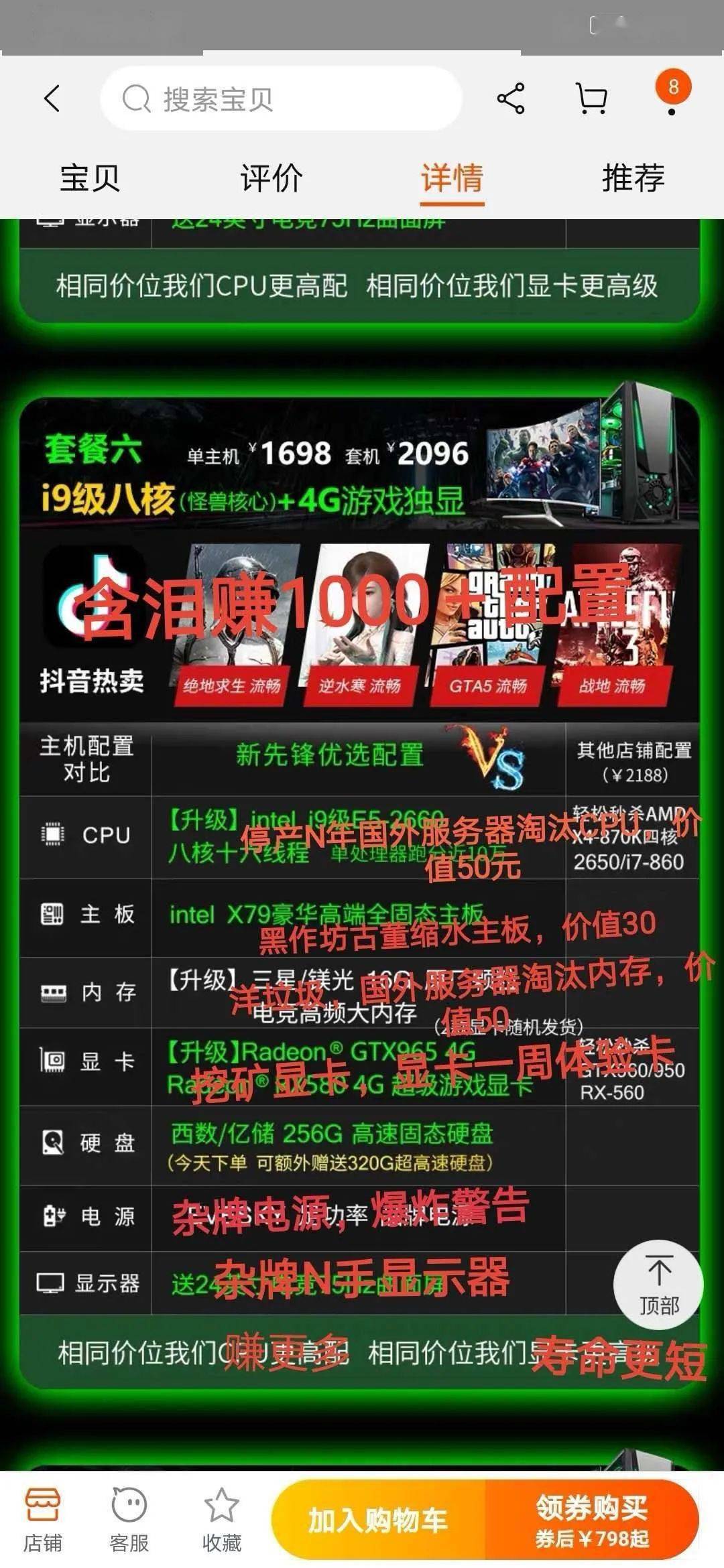
Task: Tap the magnifier icon in search bar
Action: click(136, 99)
